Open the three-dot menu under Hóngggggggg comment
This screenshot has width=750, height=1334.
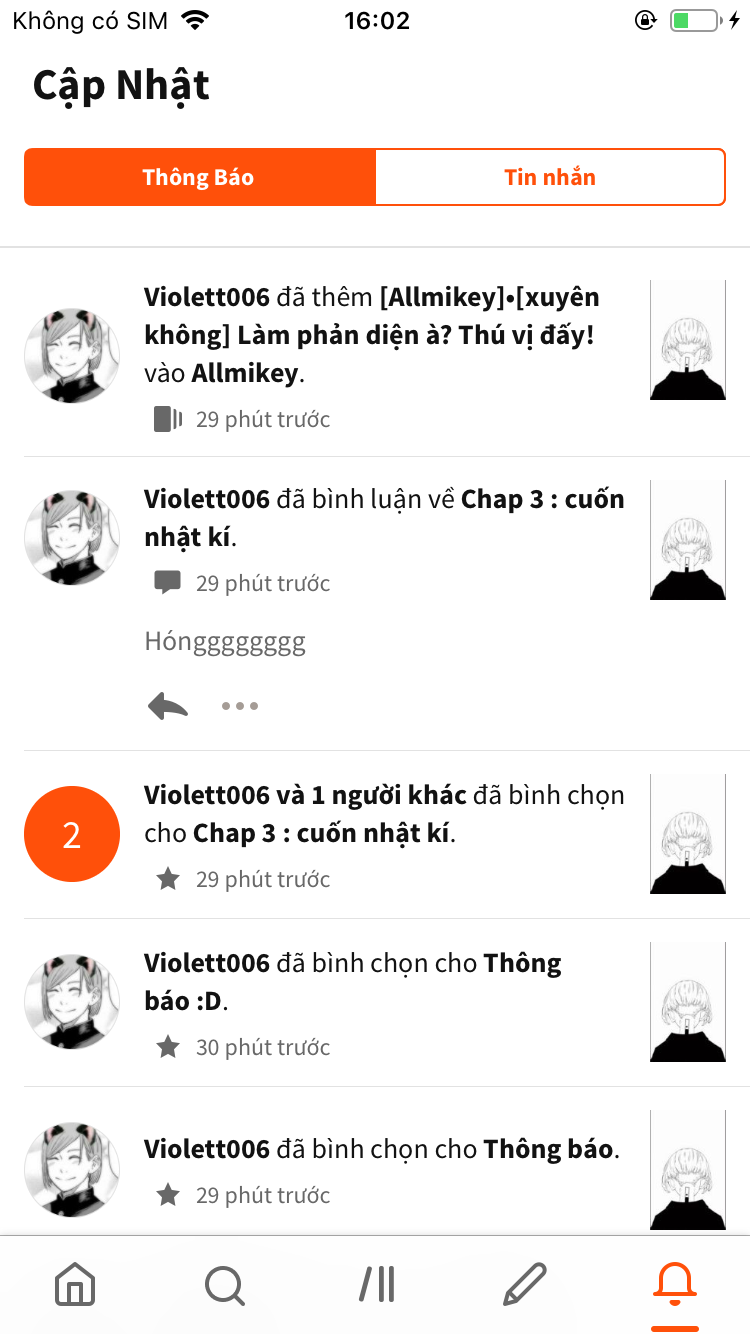coord(240,706)
